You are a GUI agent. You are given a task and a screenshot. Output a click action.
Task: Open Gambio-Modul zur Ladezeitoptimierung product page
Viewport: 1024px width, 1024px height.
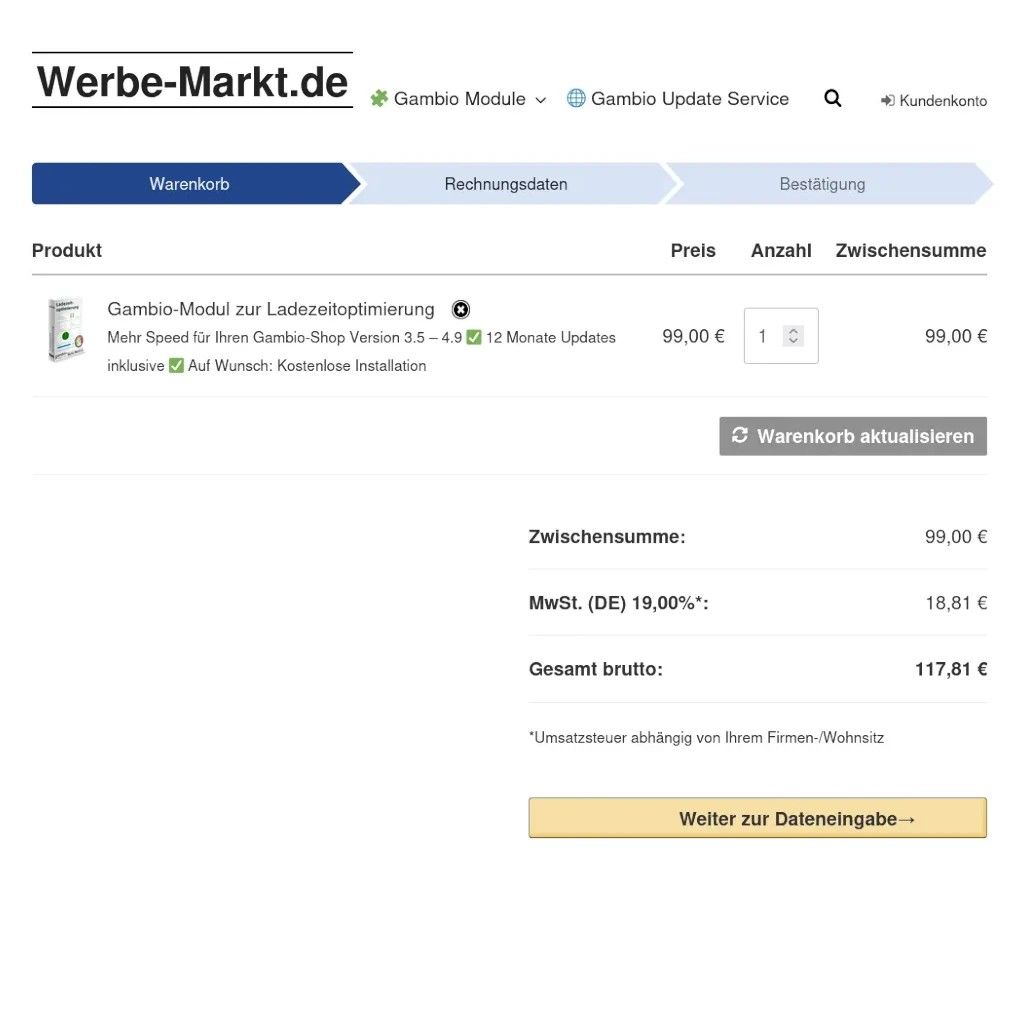tap(271, 309)
